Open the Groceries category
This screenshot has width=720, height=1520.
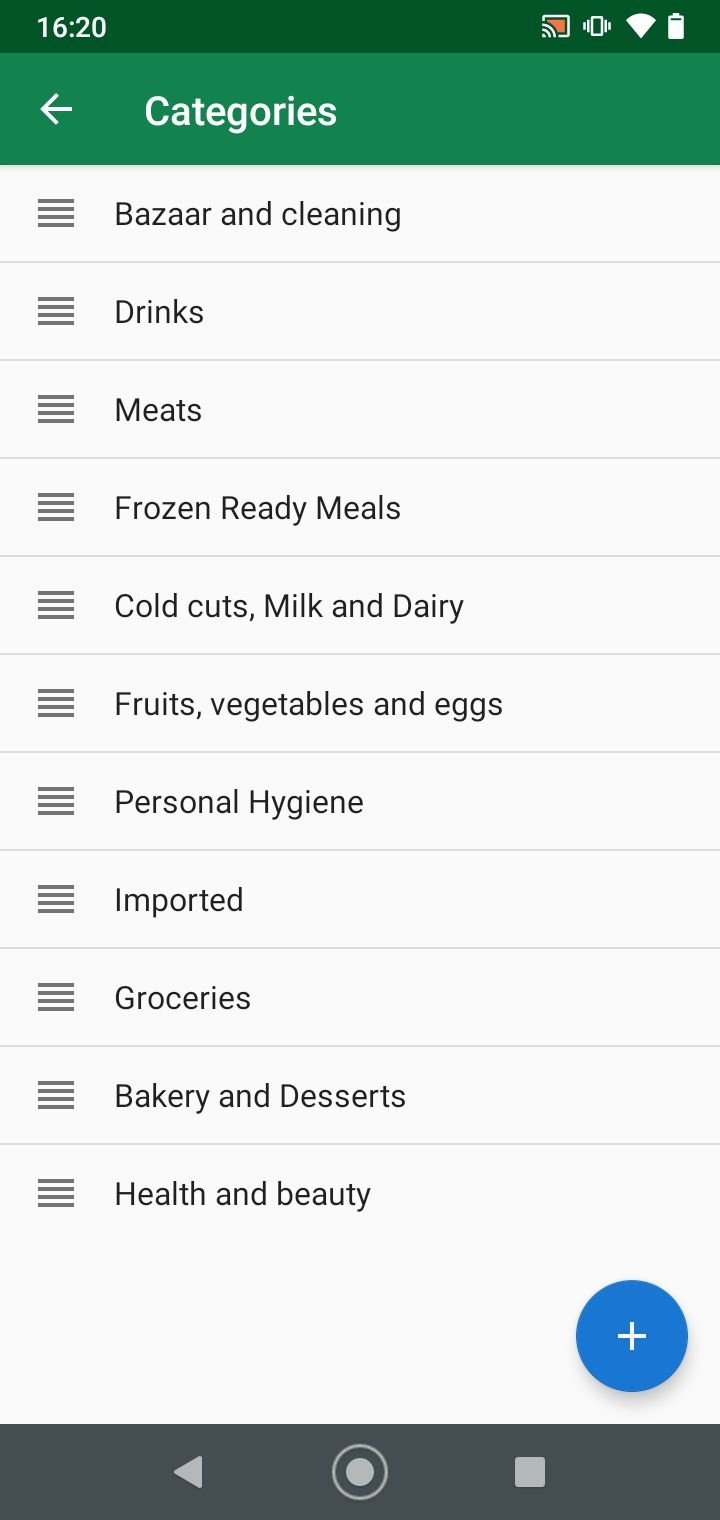[360, 998]
